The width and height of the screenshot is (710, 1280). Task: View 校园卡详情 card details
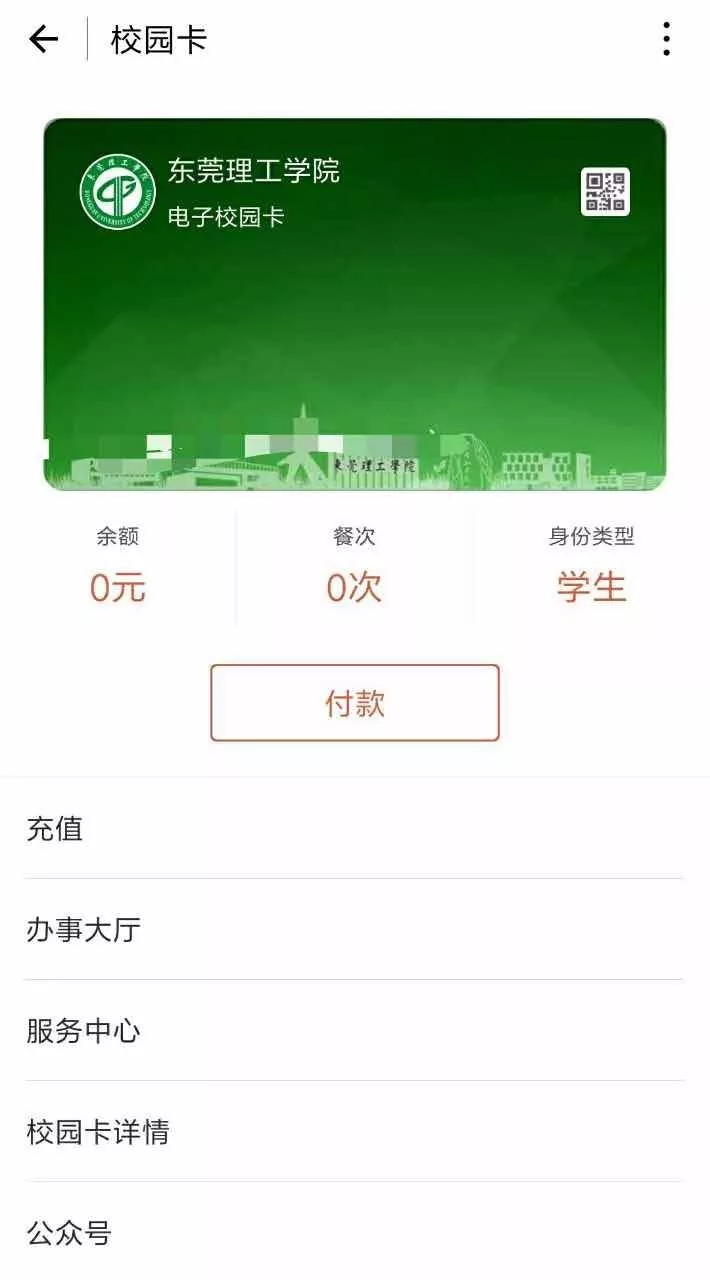(x=354, y=1132)
